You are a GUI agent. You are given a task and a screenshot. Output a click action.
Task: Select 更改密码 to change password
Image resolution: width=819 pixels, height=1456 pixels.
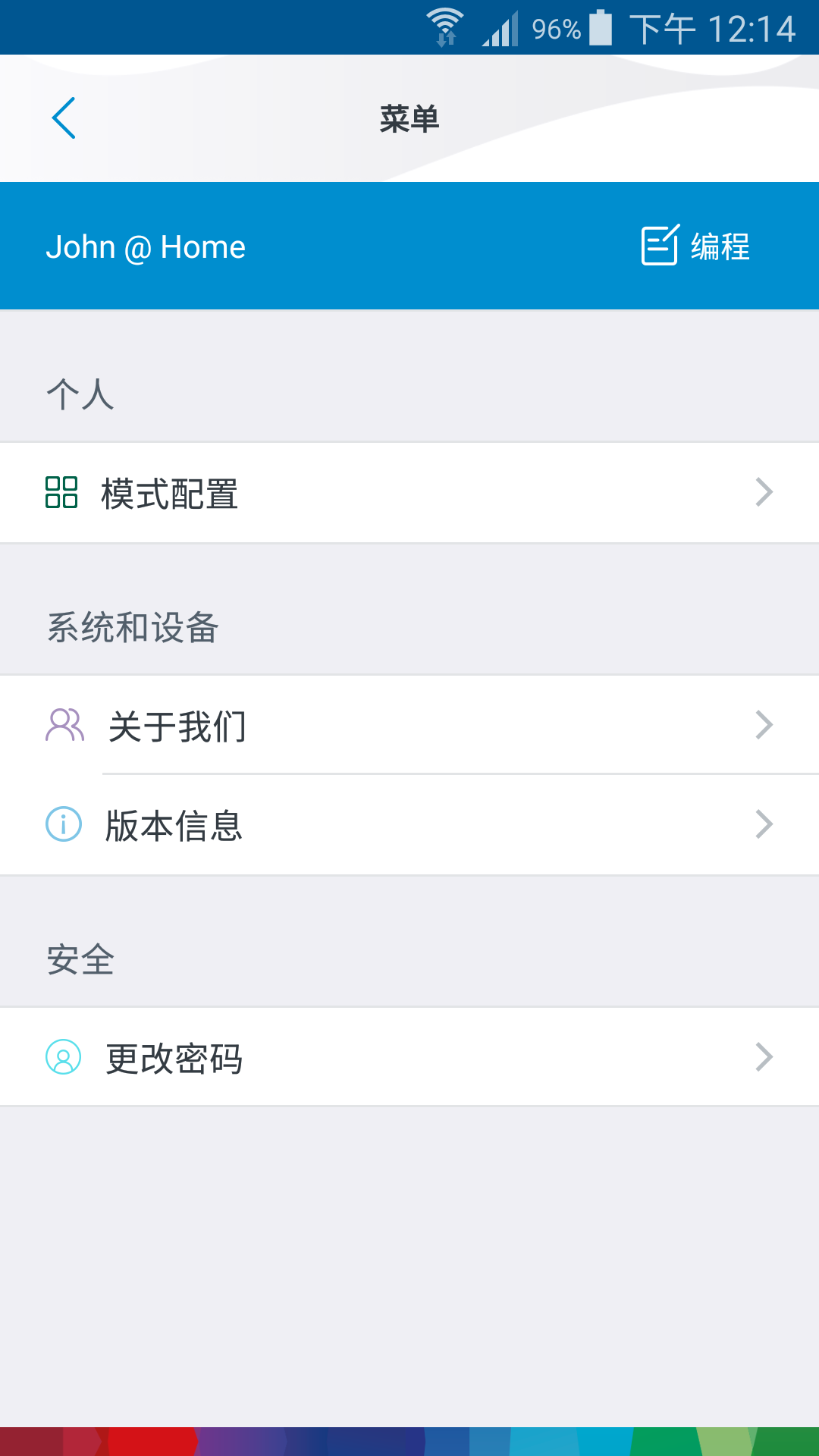[x=409, y=1057]
